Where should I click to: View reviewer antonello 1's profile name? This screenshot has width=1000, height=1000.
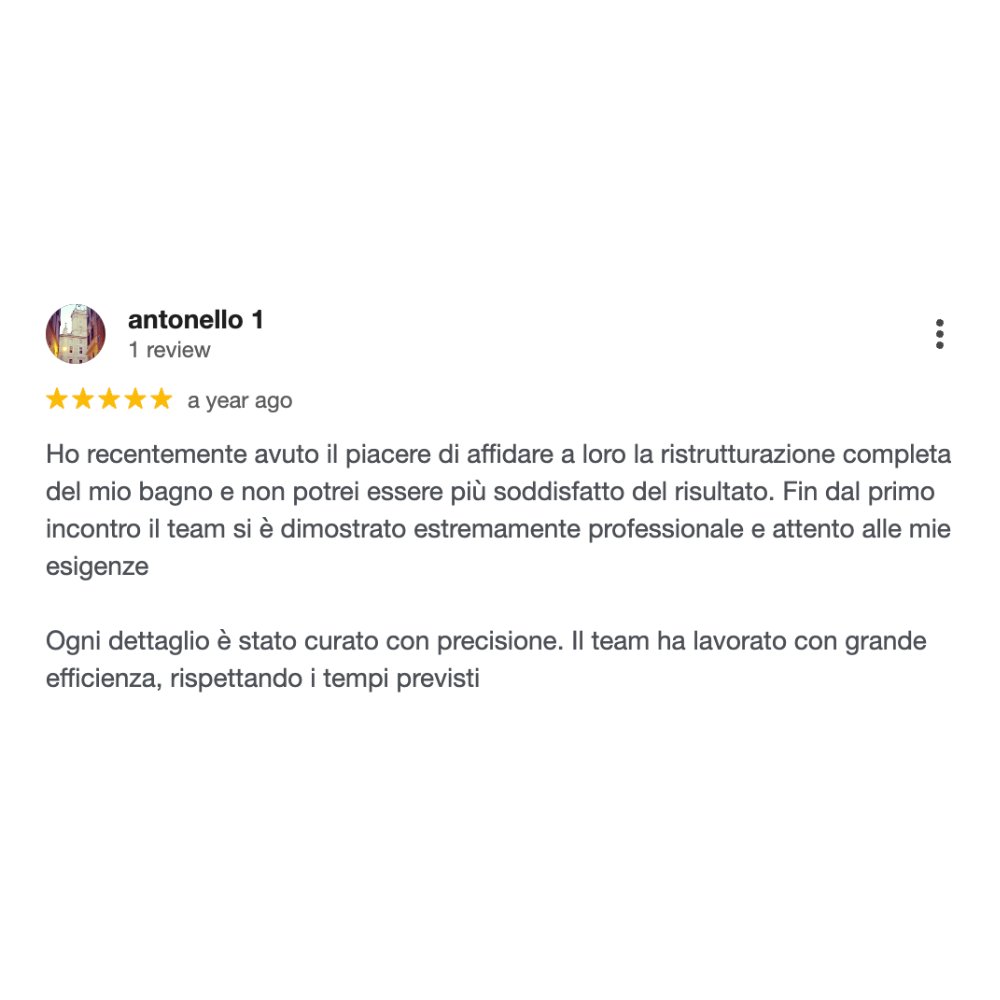(x=195, y=320)
